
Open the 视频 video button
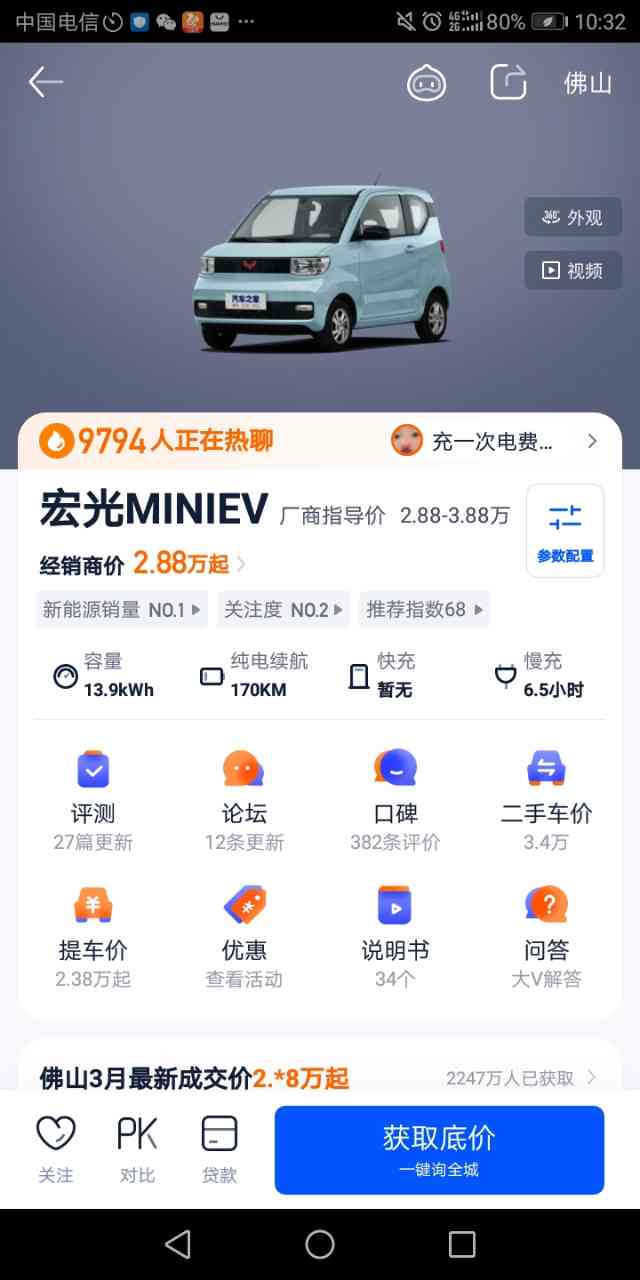click(573, 270)
